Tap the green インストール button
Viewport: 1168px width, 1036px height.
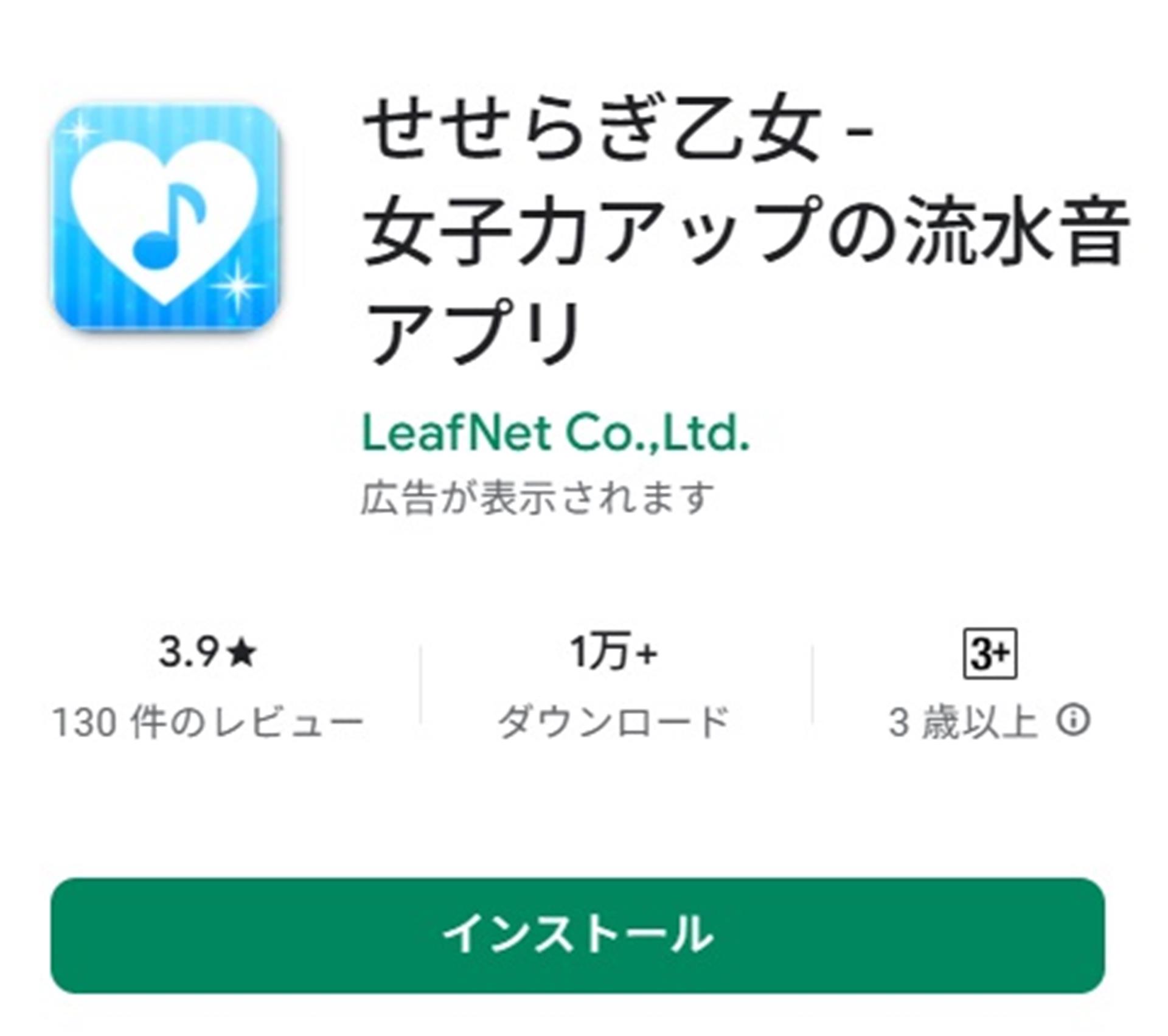[577, 935]
